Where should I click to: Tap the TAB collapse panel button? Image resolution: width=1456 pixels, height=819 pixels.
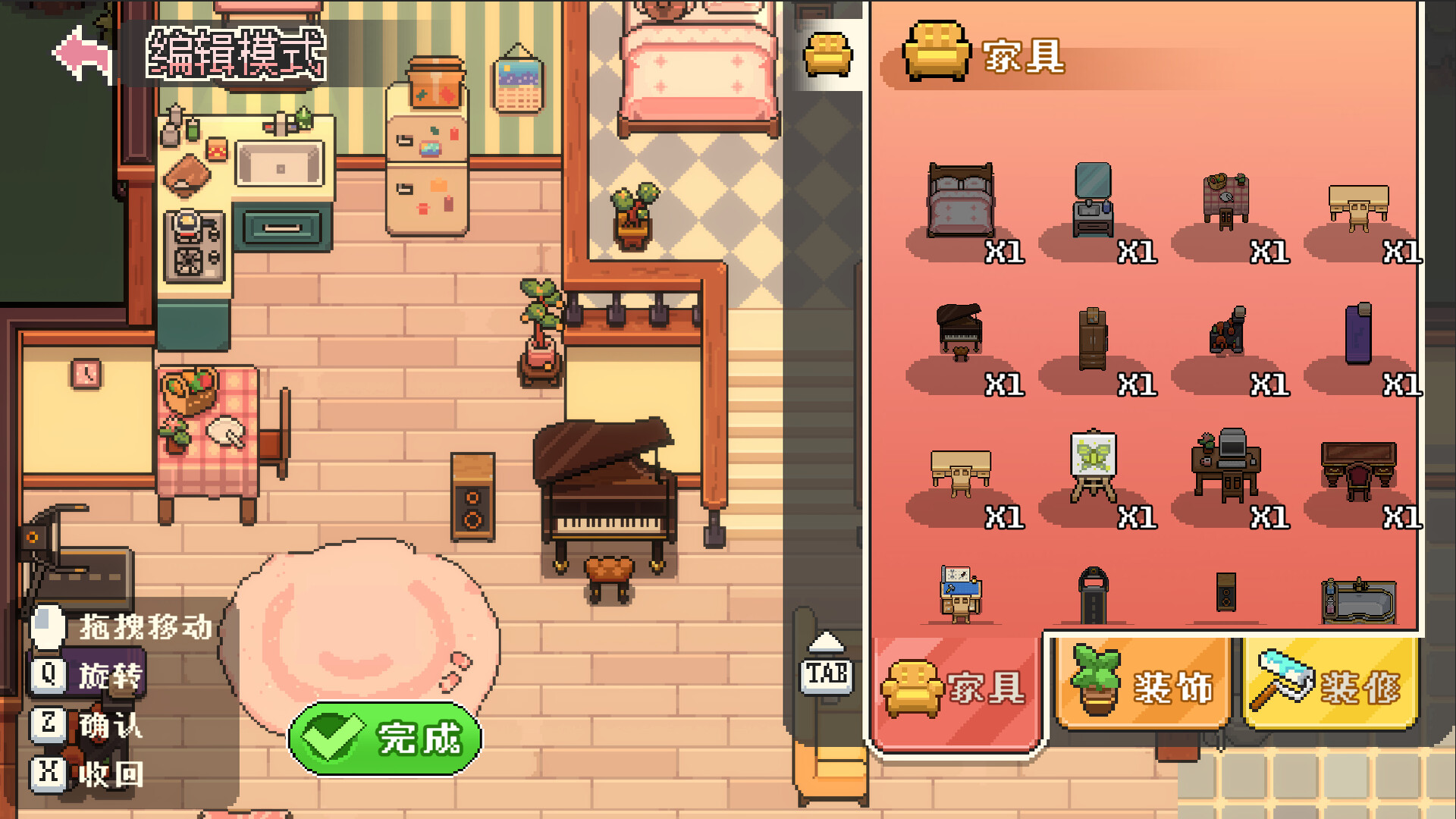[827, 671]
